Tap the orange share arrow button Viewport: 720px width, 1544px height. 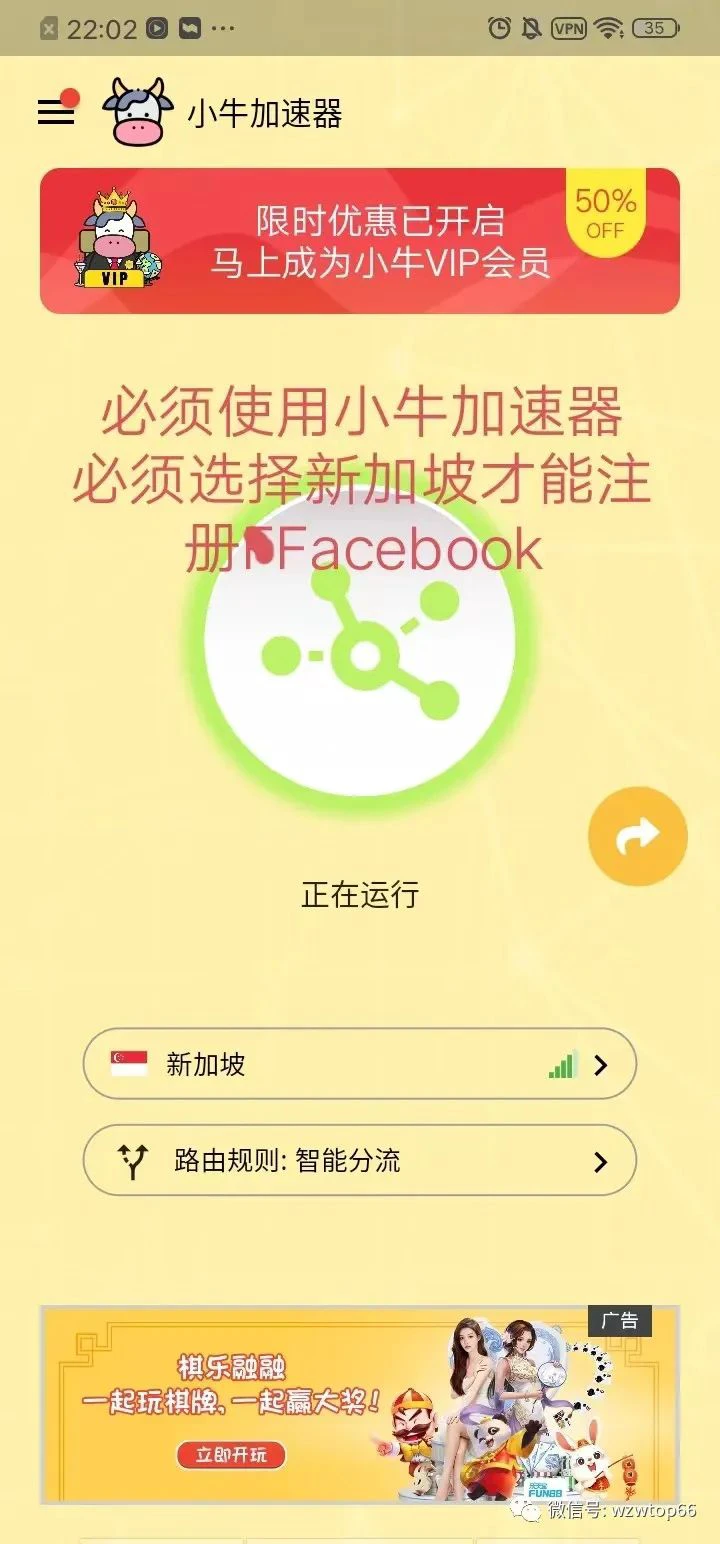[637, 837]
